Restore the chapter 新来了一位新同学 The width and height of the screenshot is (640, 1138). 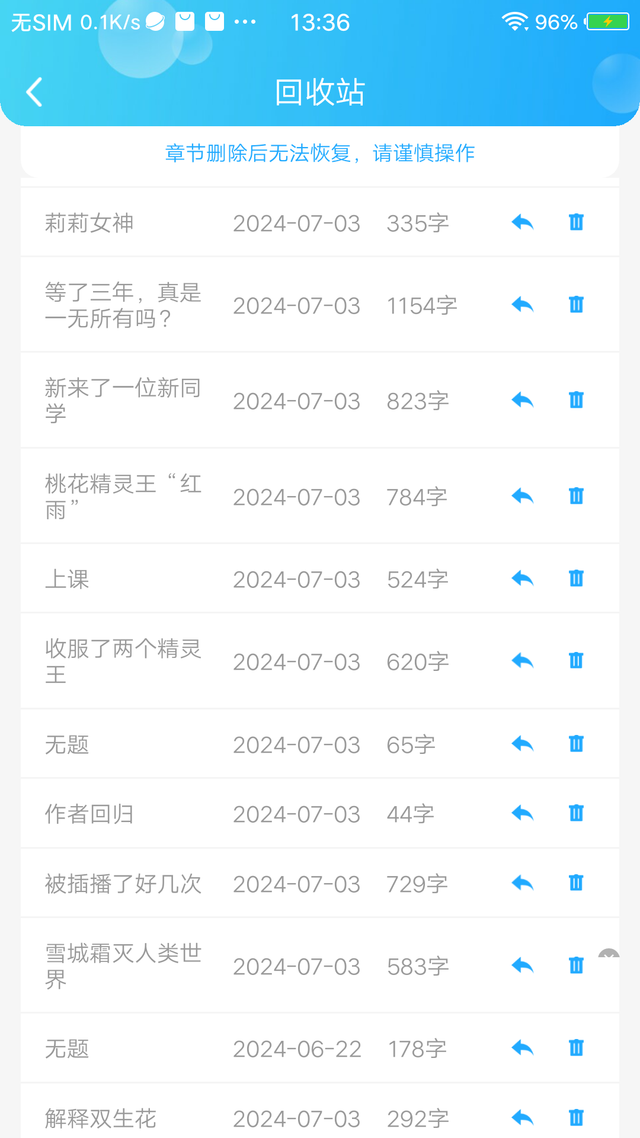tap(522, 400)
